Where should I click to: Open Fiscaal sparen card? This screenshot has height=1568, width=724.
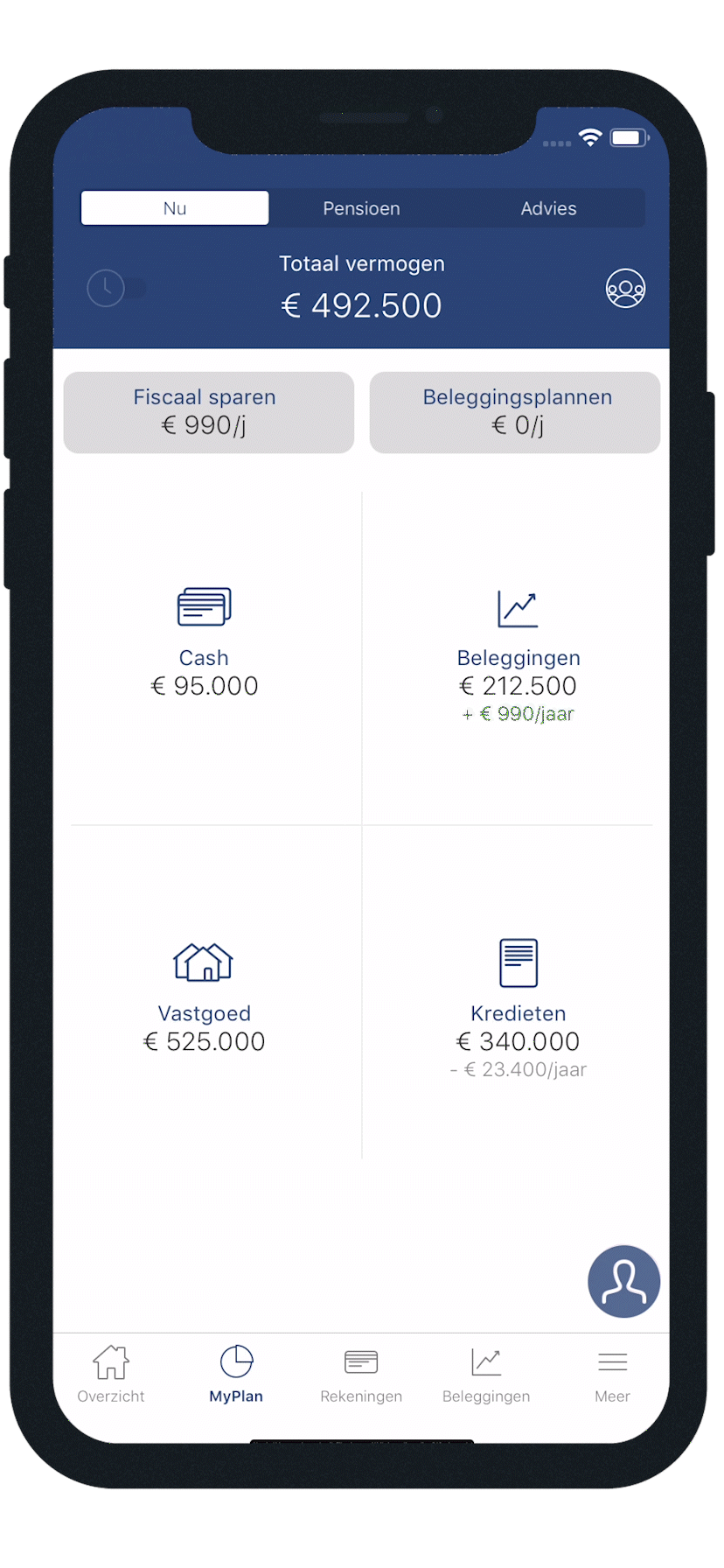coord(208,412)
